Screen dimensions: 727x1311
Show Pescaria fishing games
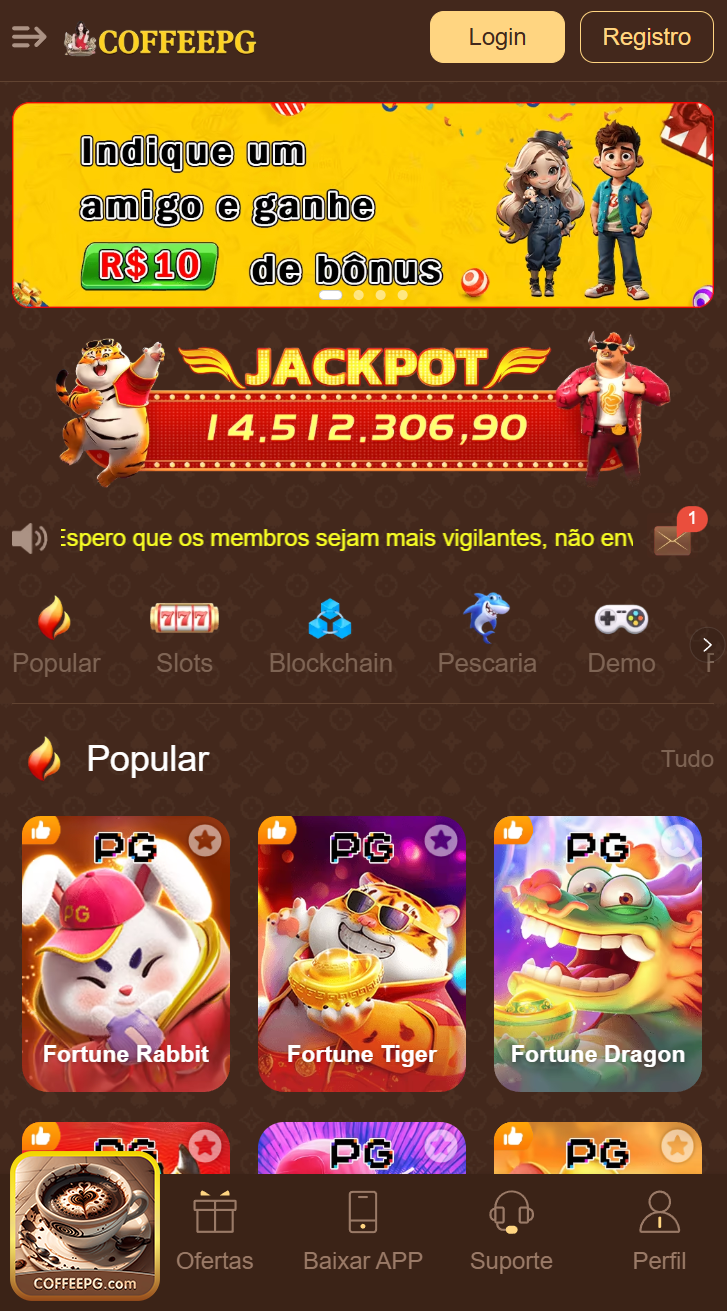point(487,635)
